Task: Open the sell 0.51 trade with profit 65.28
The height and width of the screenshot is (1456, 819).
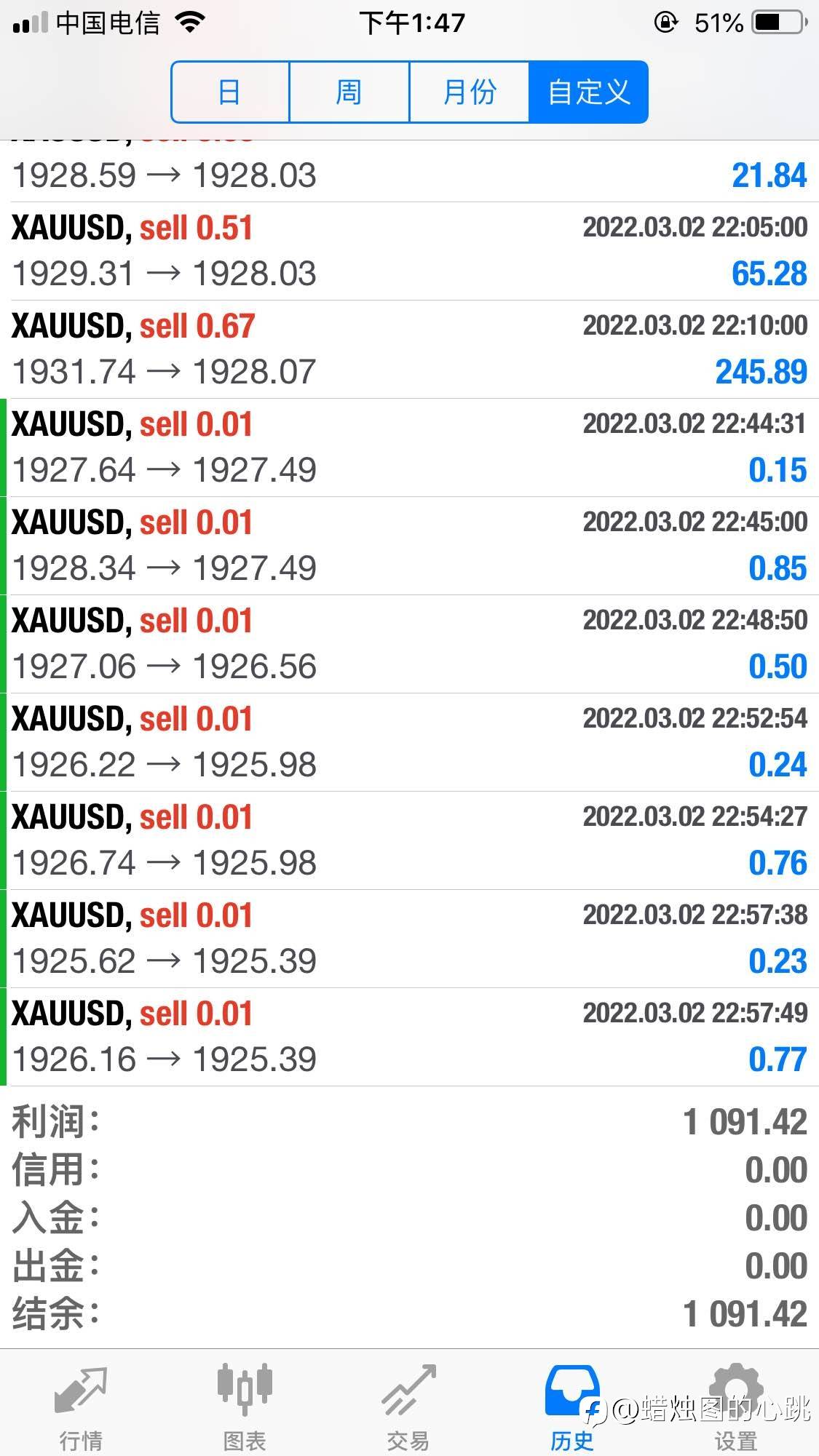Action: [409, 251]
